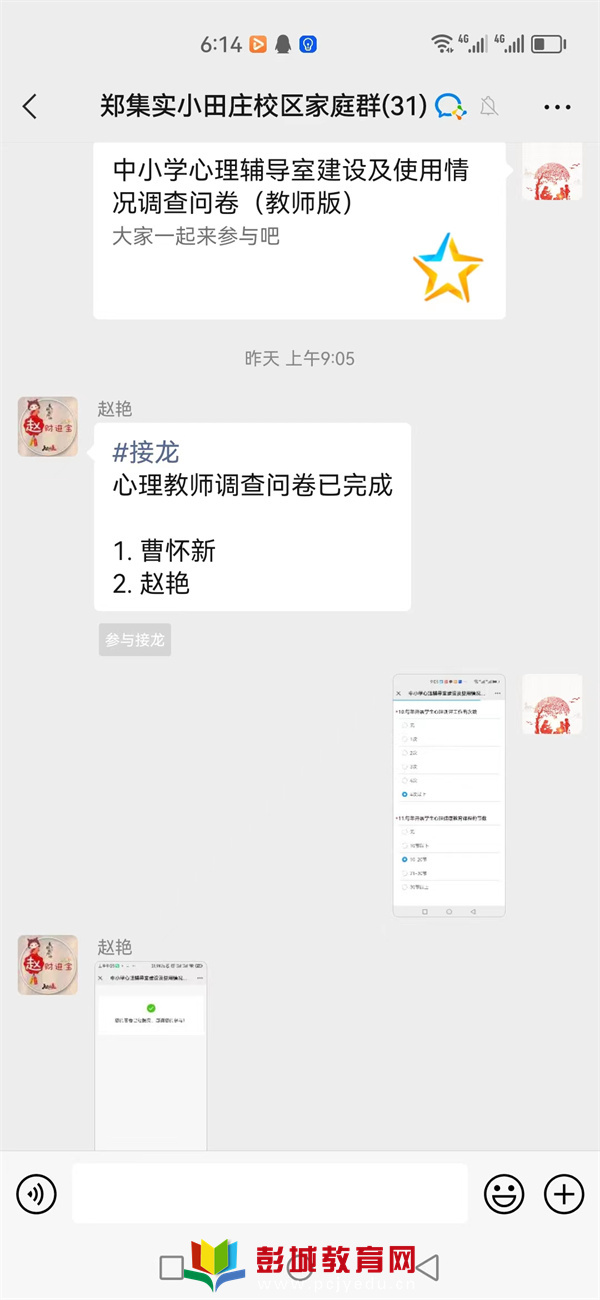The width and height of the screenshot is (600, 1300).
Task: Open the #接龙 tag link
Action: point(146,451)
